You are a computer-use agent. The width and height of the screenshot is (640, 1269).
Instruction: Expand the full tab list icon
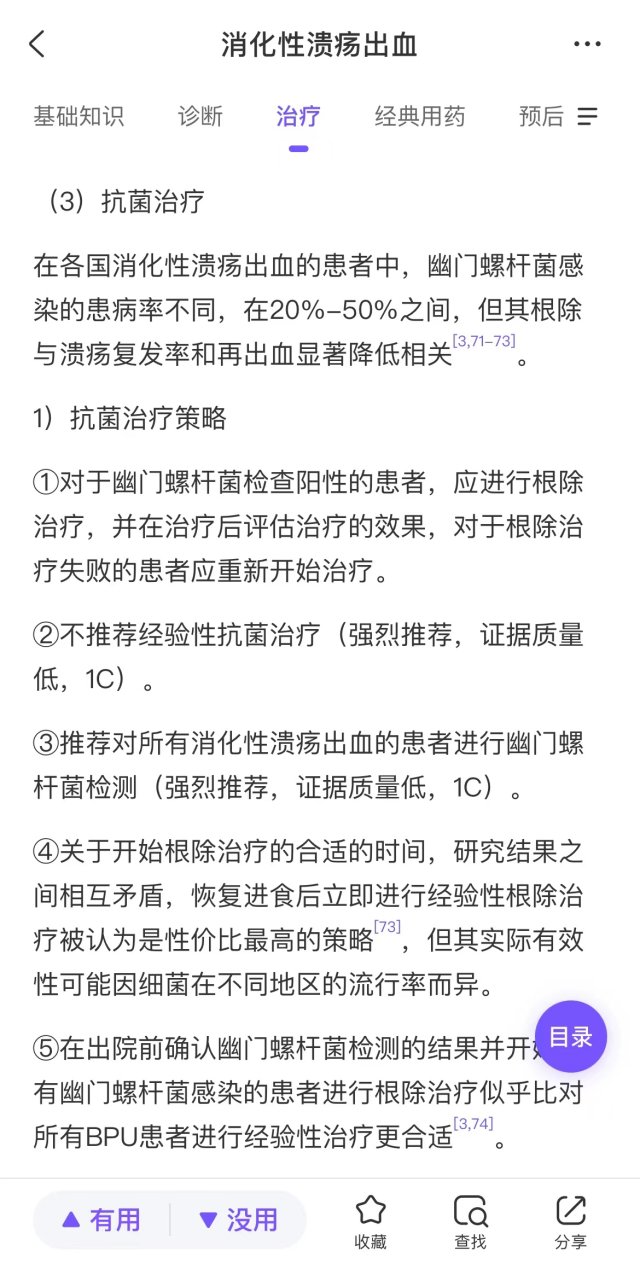click(588, 116)
